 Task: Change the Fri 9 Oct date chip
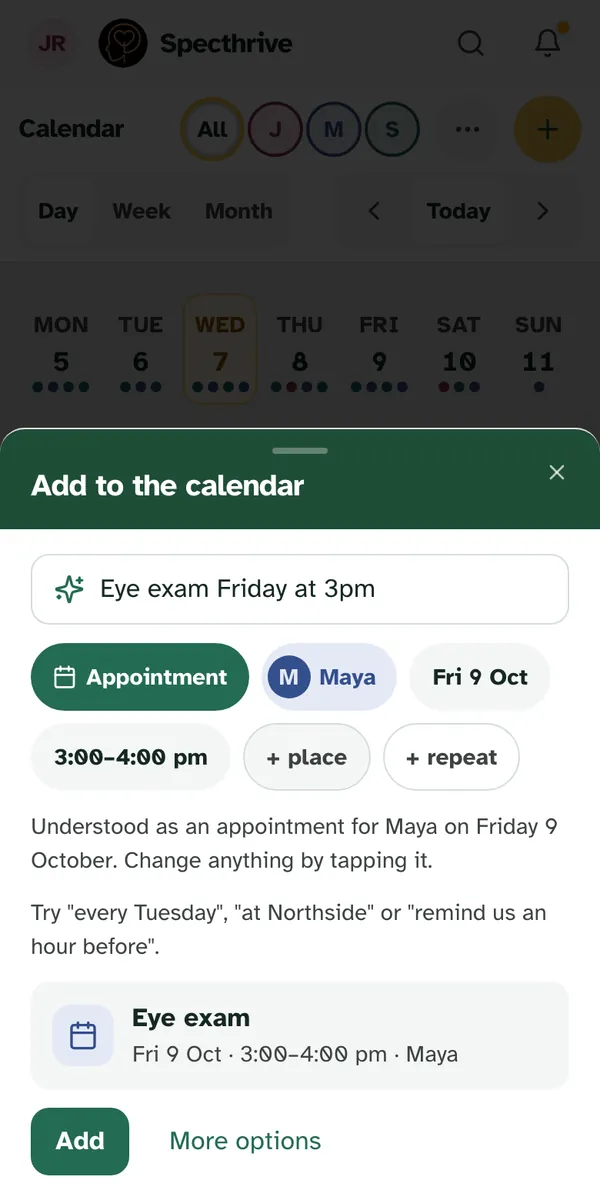click(480, 677)
